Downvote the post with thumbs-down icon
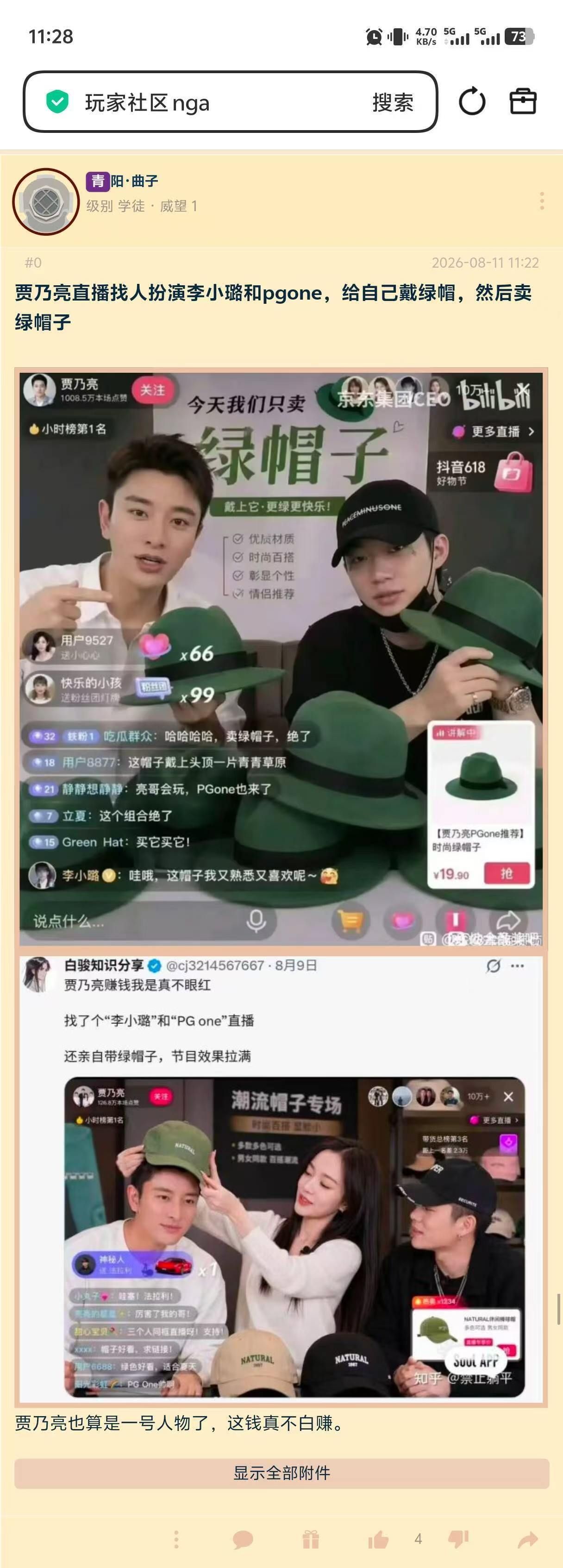 point(458,1539)
